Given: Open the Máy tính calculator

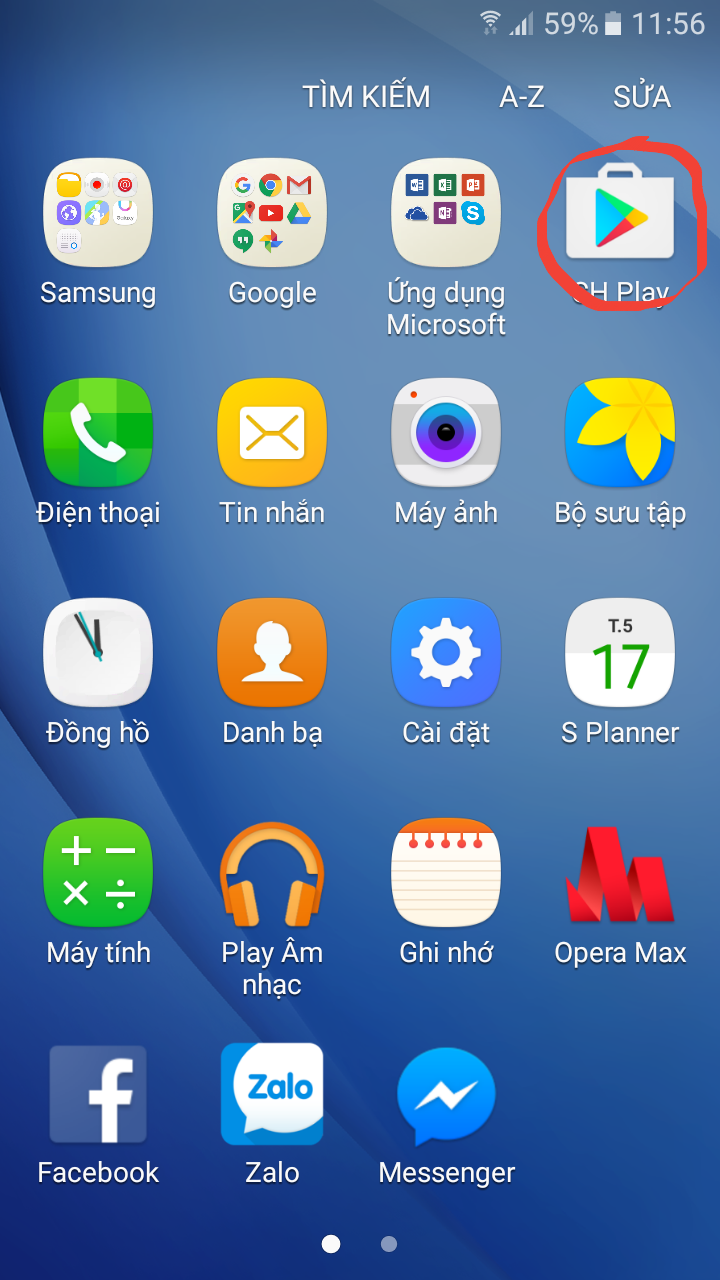Looking at the screenshot, I should [x=98, y=872].
